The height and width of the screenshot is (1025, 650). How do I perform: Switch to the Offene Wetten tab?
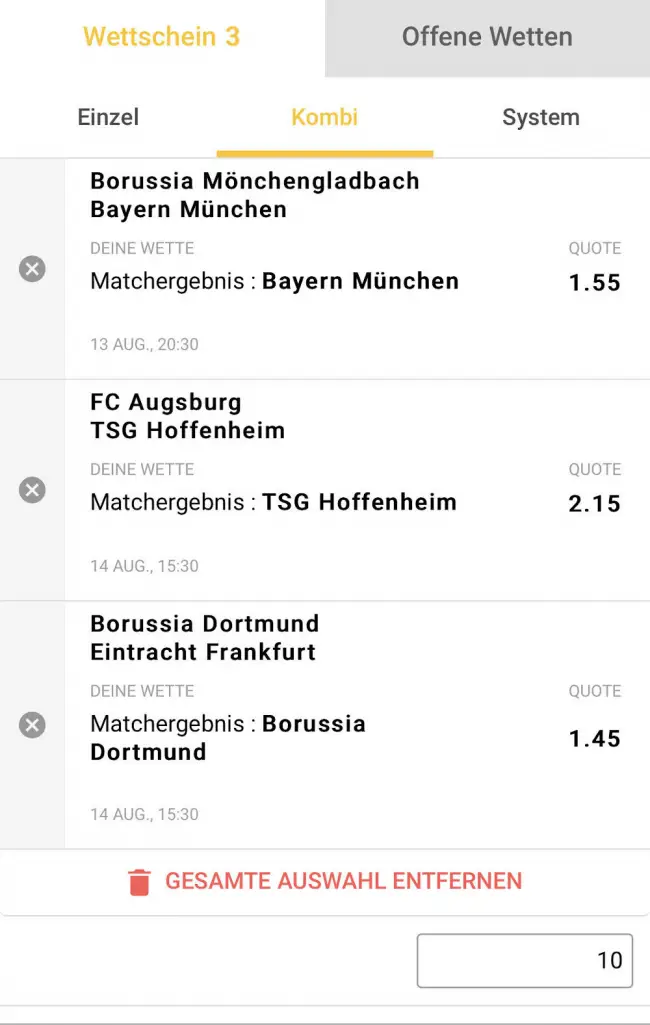coord(487,38)
